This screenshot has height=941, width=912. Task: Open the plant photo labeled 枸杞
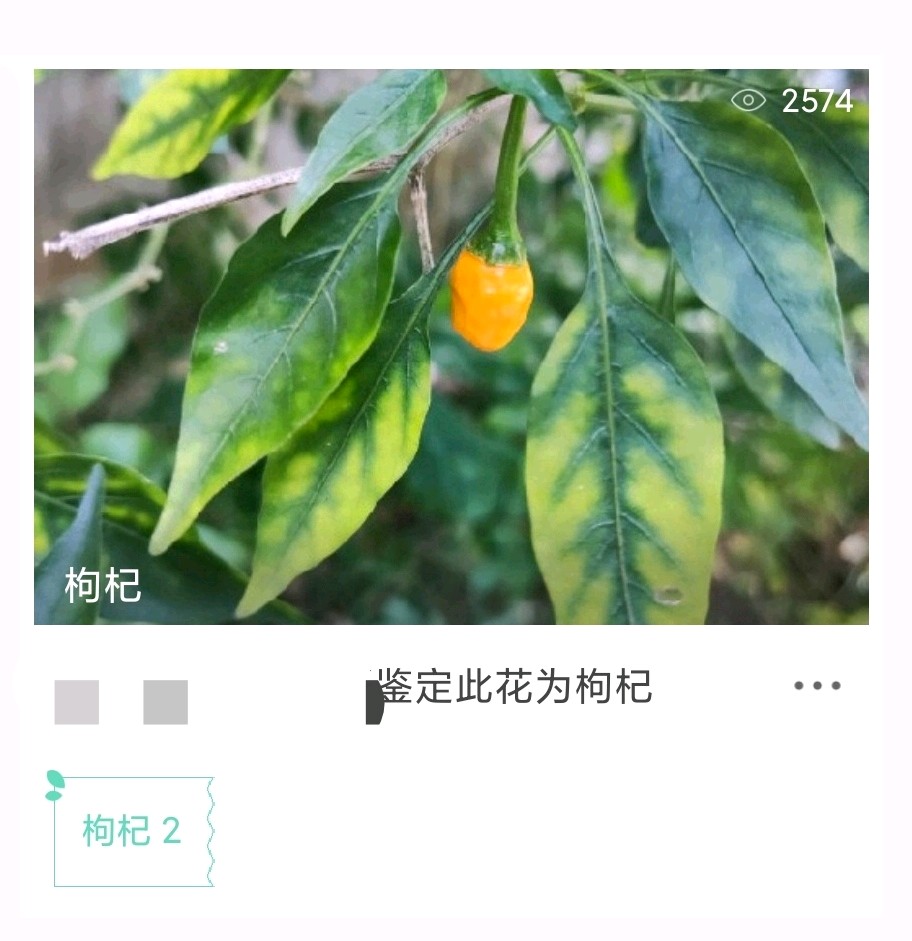pyautogui.click(x=450, y=346)
